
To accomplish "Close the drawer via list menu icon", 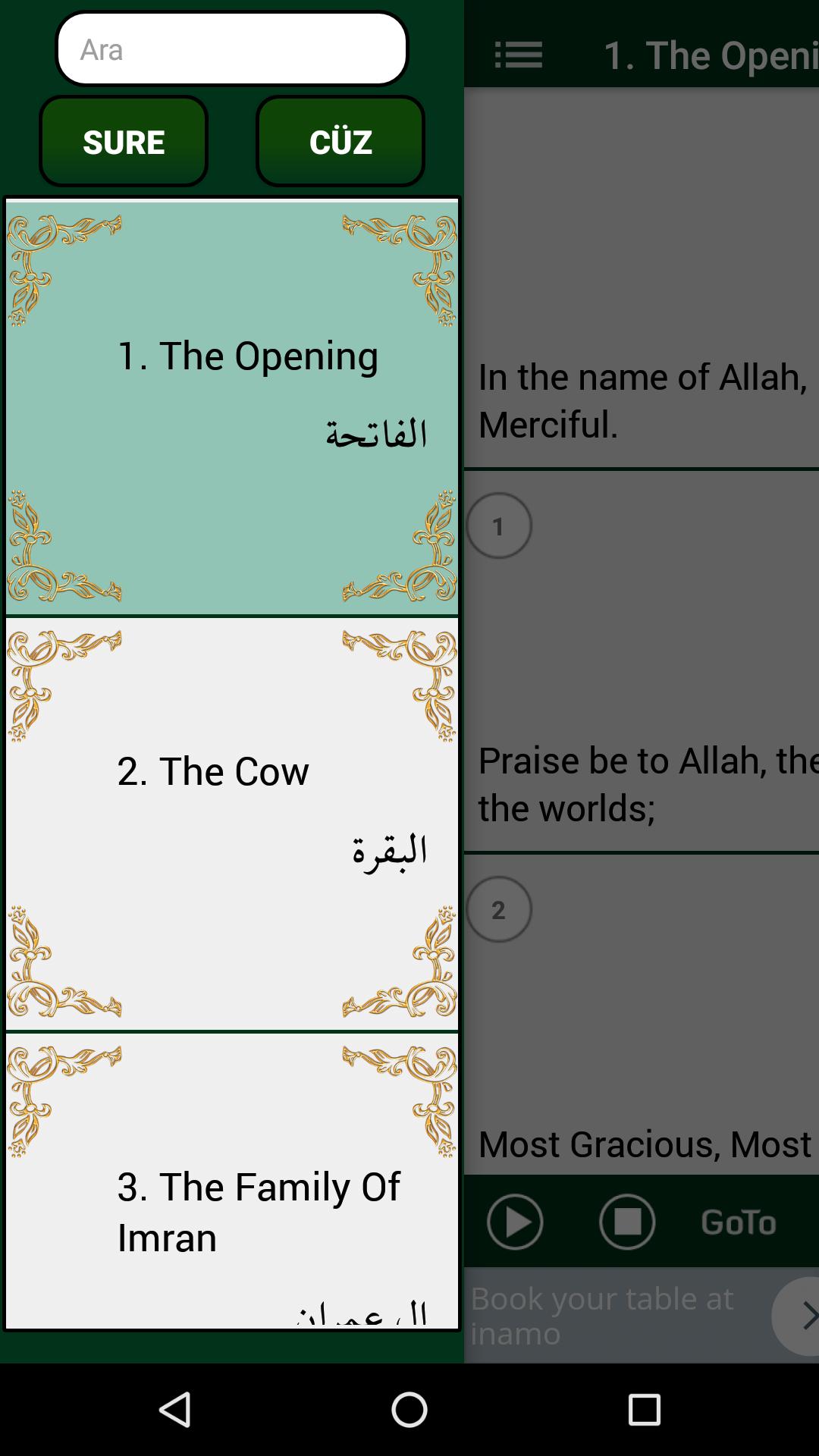I will click(x=519, y=55).
